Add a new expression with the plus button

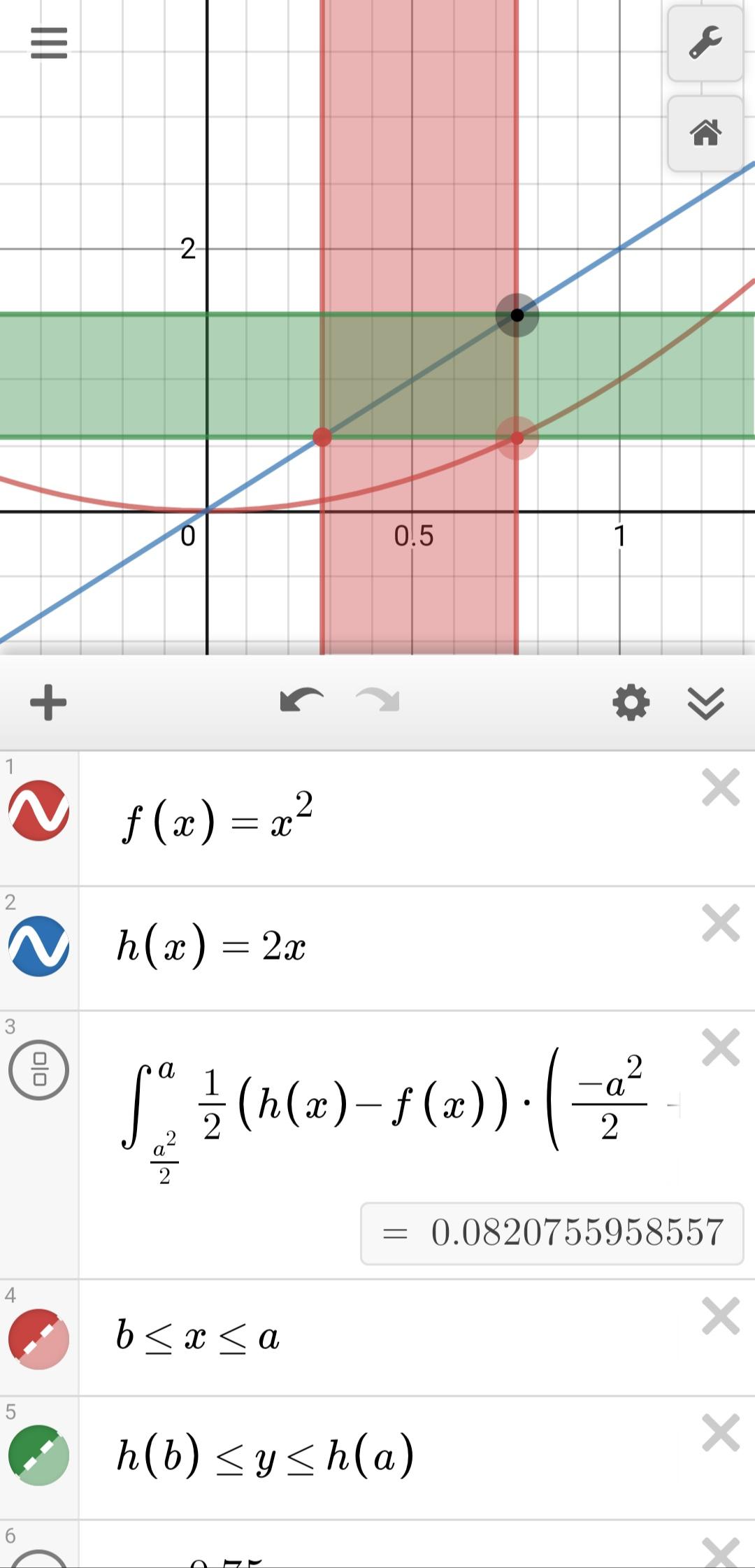(48, 704)
